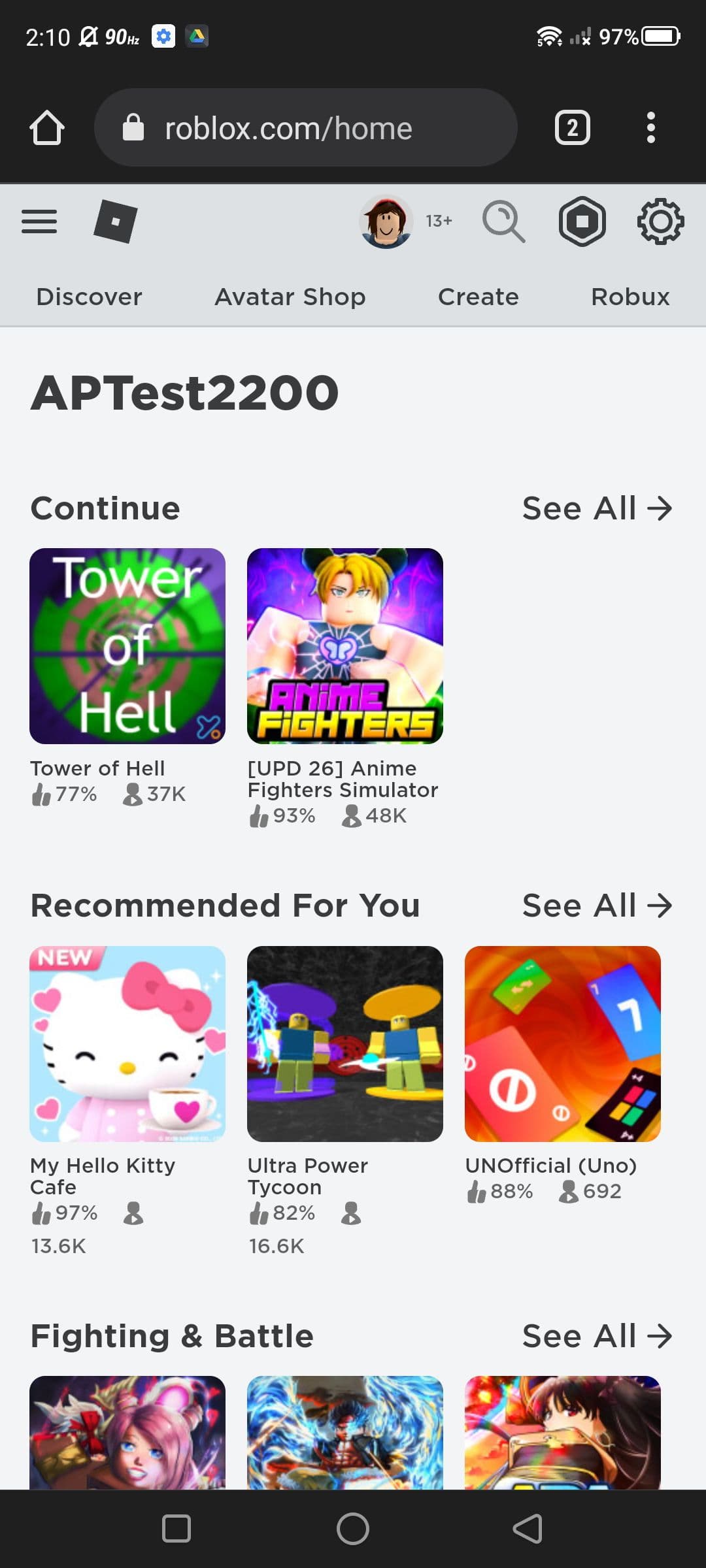
Task: Open the search magnifier icon
Action: point(503,221)
